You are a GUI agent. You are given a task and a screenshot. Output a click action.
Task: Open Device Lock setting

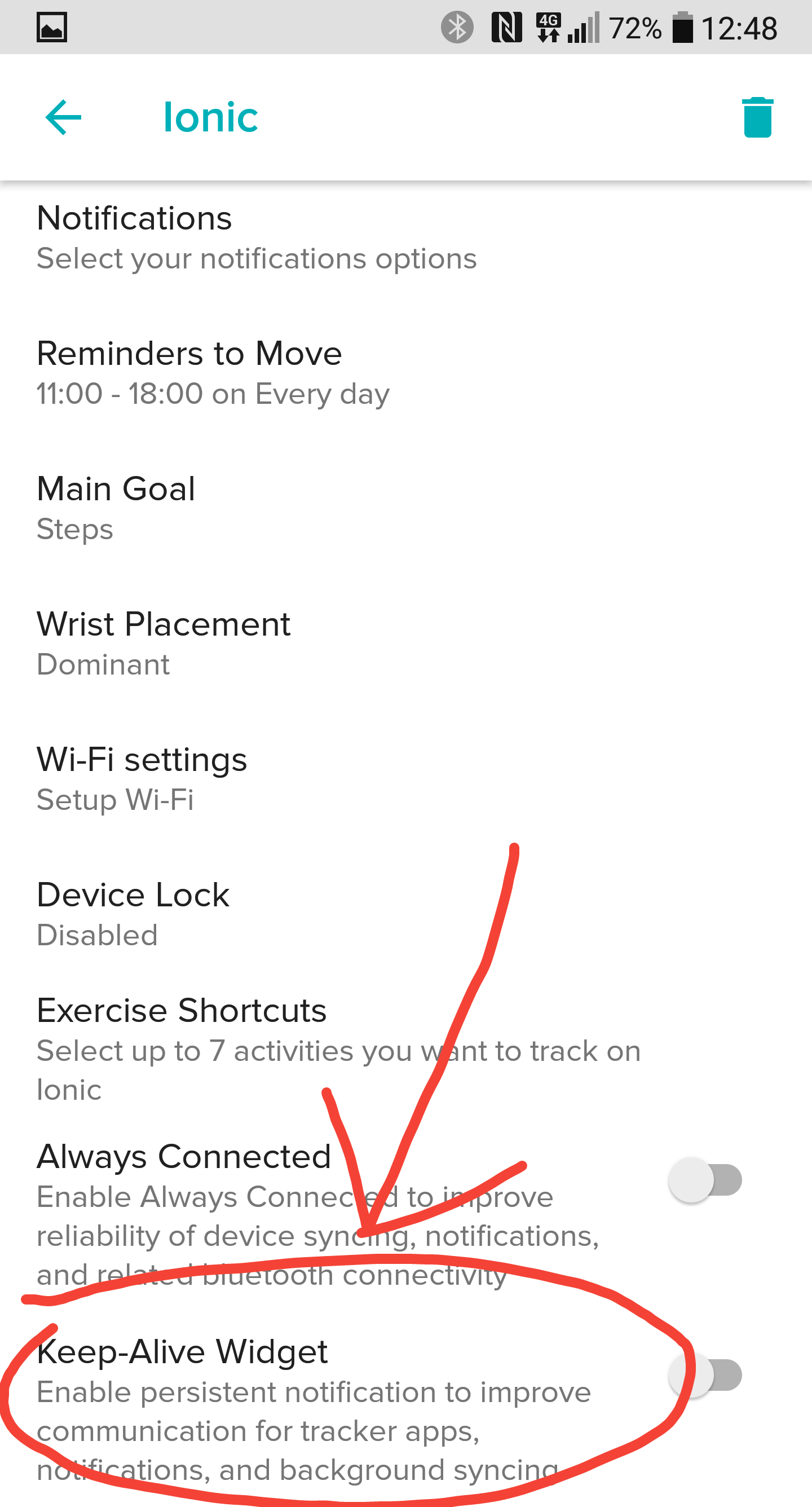tap(133, 913)
